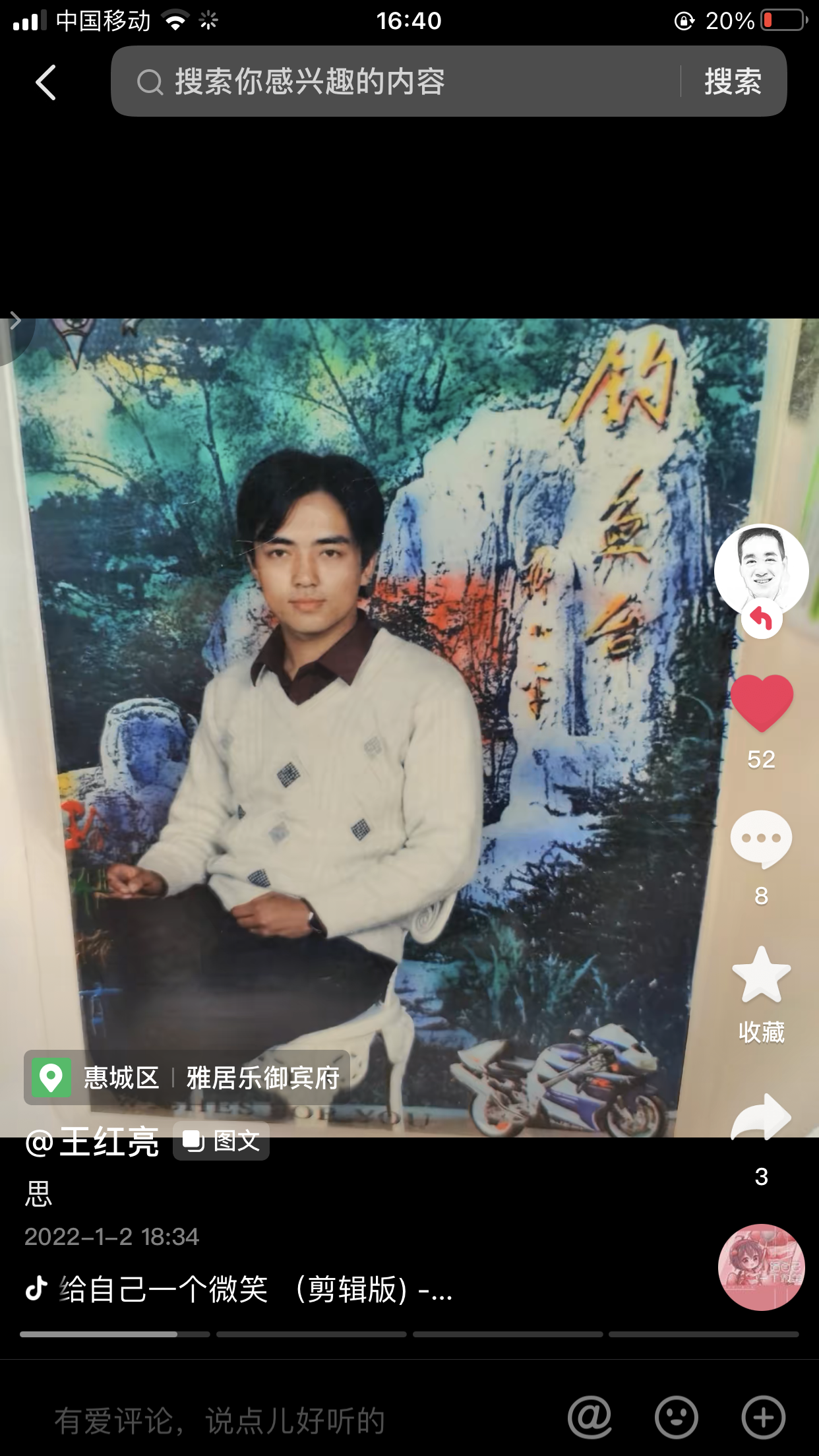This screenshot has height=1456, width=819.
Task: Open the comments bubble
Action: [x=761, y=839]
